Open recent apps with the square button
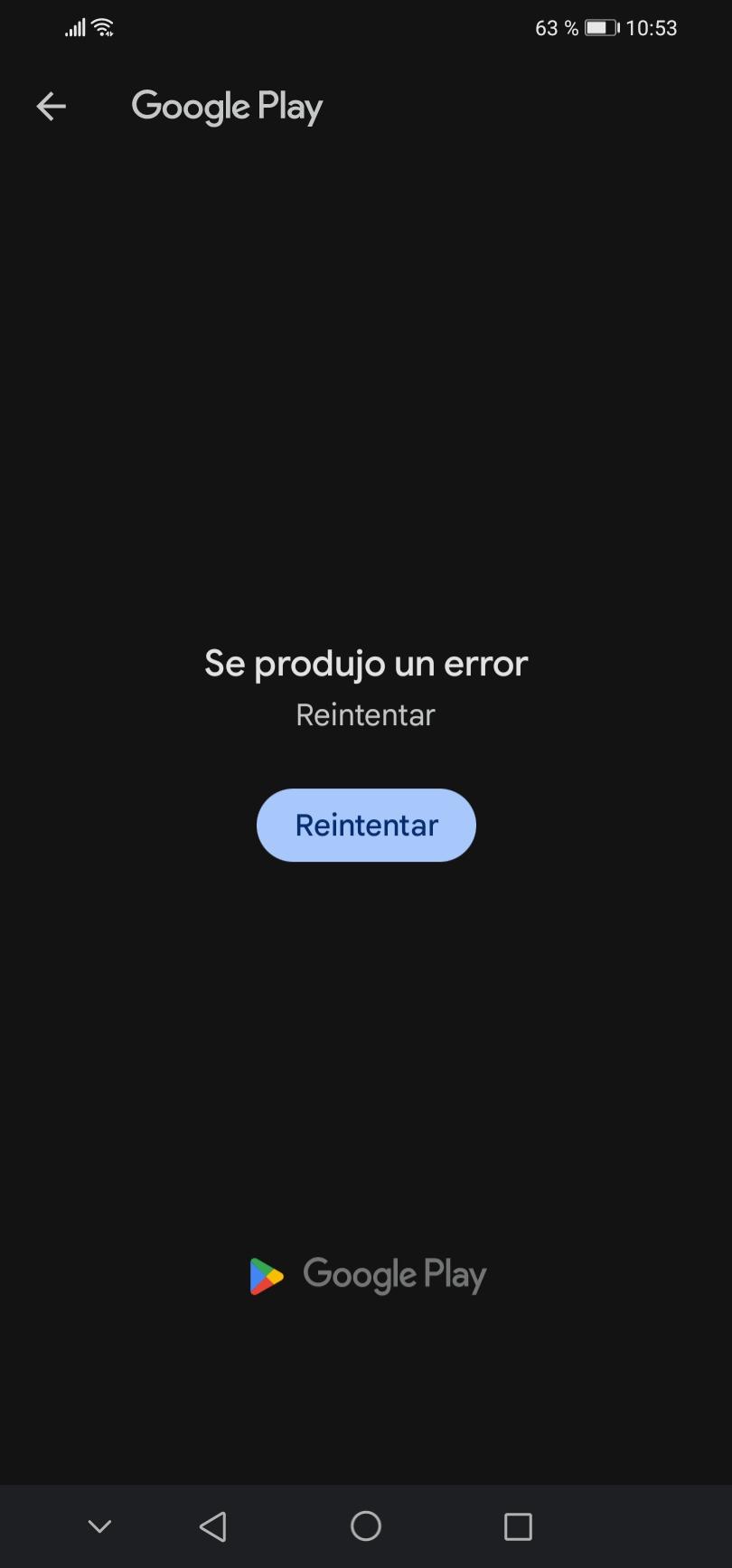This screenshot has width=732, height=1568. tap(518, 1526)
